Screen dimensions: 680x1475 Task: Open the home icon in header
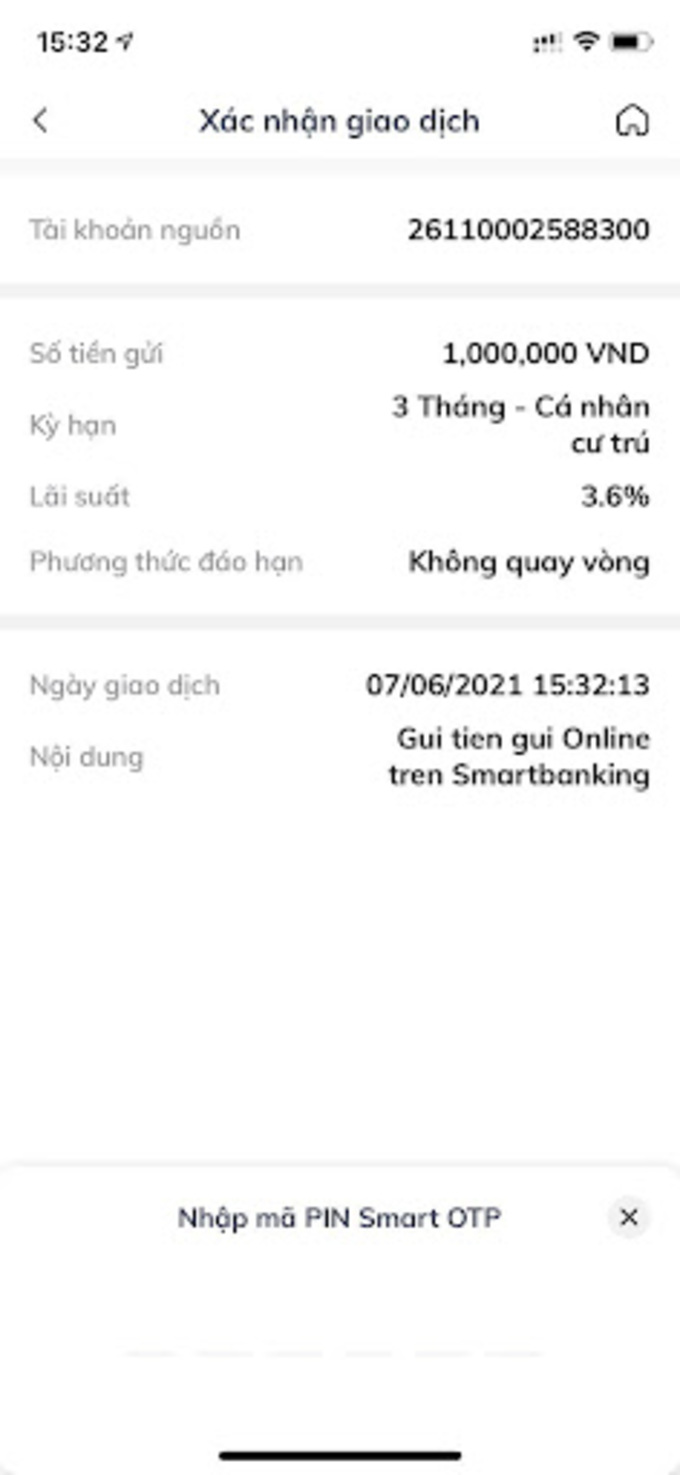(631, 121)
